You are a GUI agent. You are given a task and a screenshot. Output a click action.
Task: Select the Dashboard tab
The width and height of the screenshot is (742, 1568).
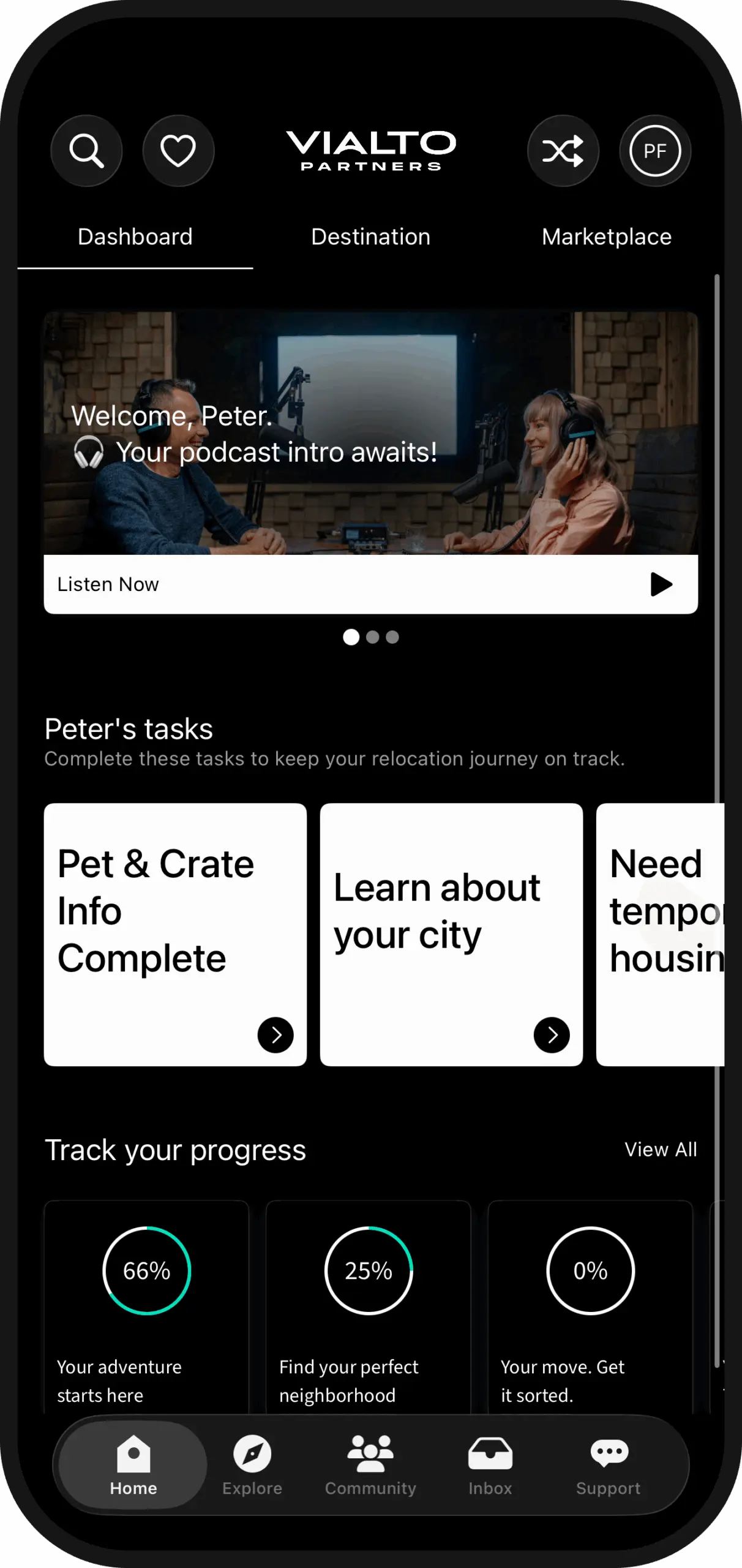pos(135,237)
